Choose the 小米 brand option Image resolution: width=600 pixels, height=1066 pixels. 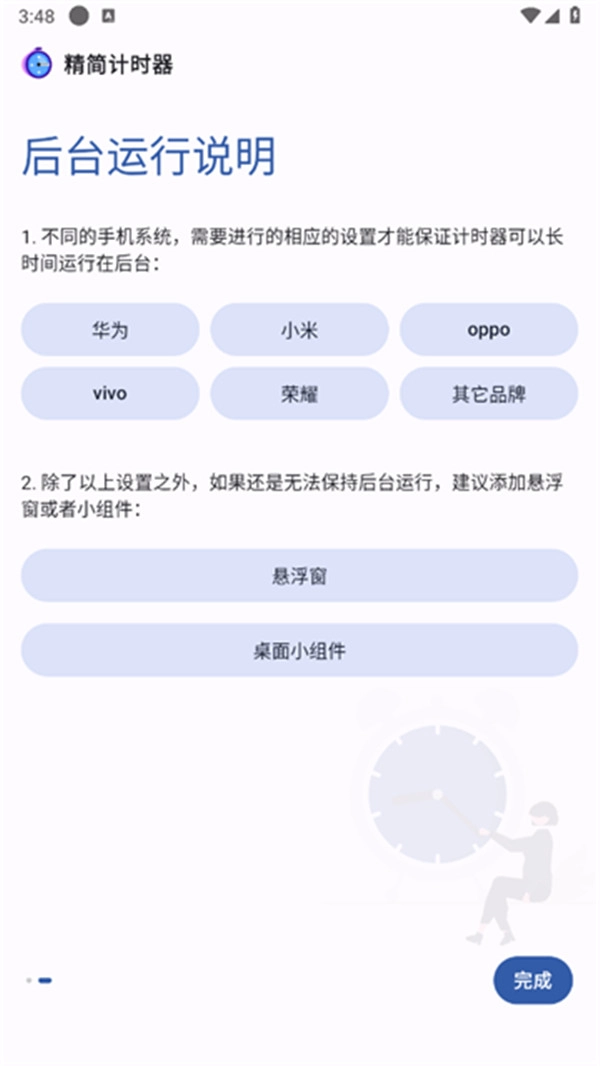point(299,330)
